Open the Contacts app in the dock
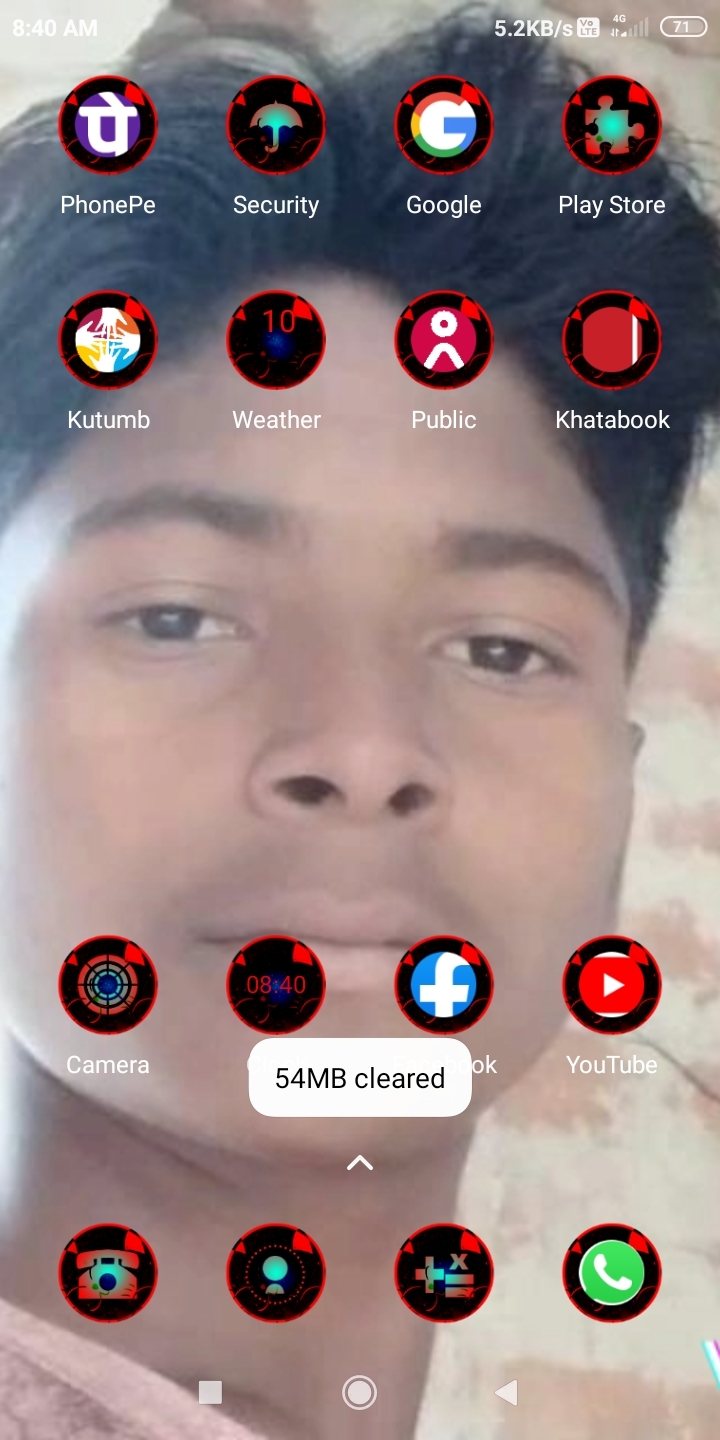This screenshot has width=720, height=1440. click(x=276, y=1274)
